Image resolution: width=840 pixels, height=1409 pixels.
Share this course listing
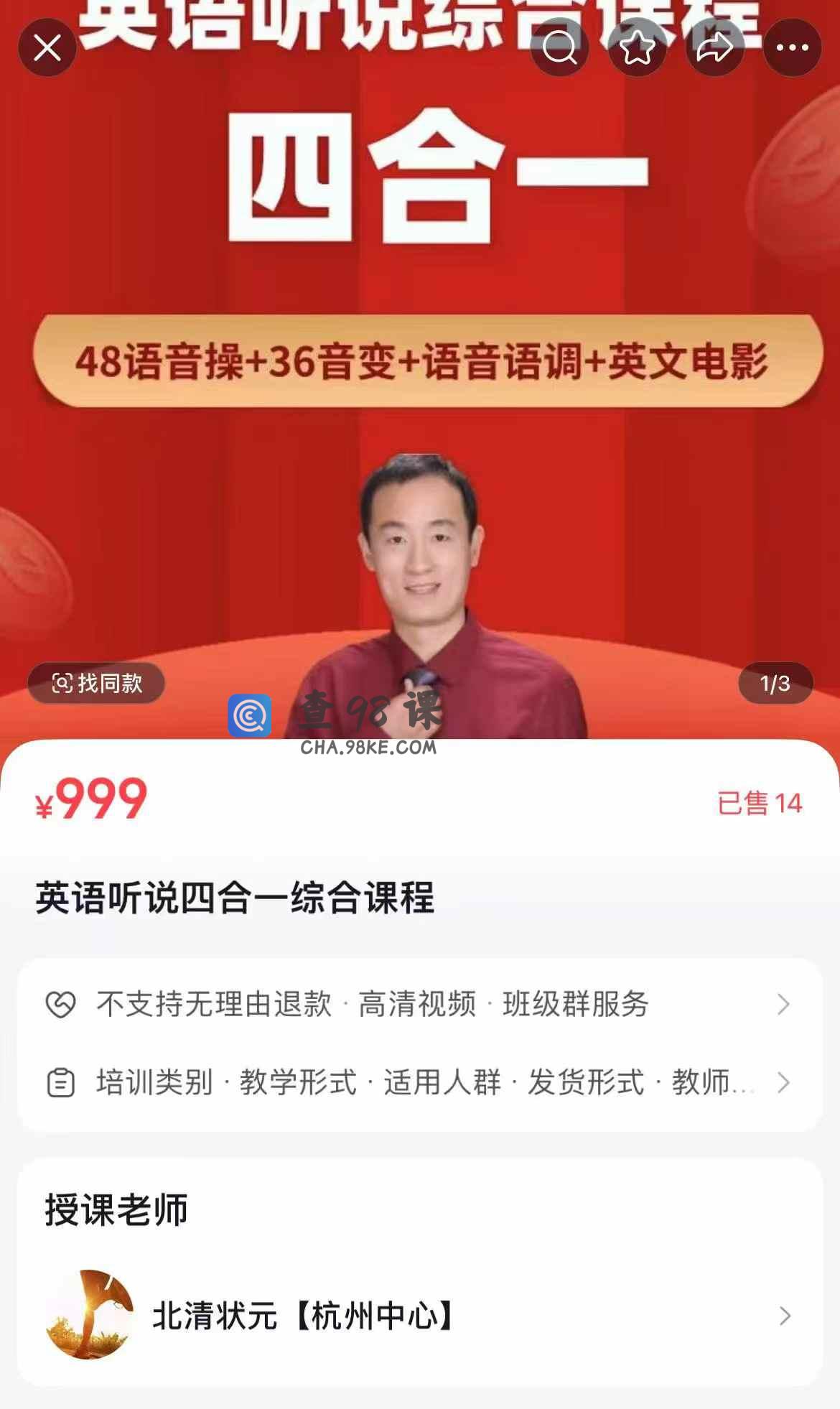tap(714, 48)
